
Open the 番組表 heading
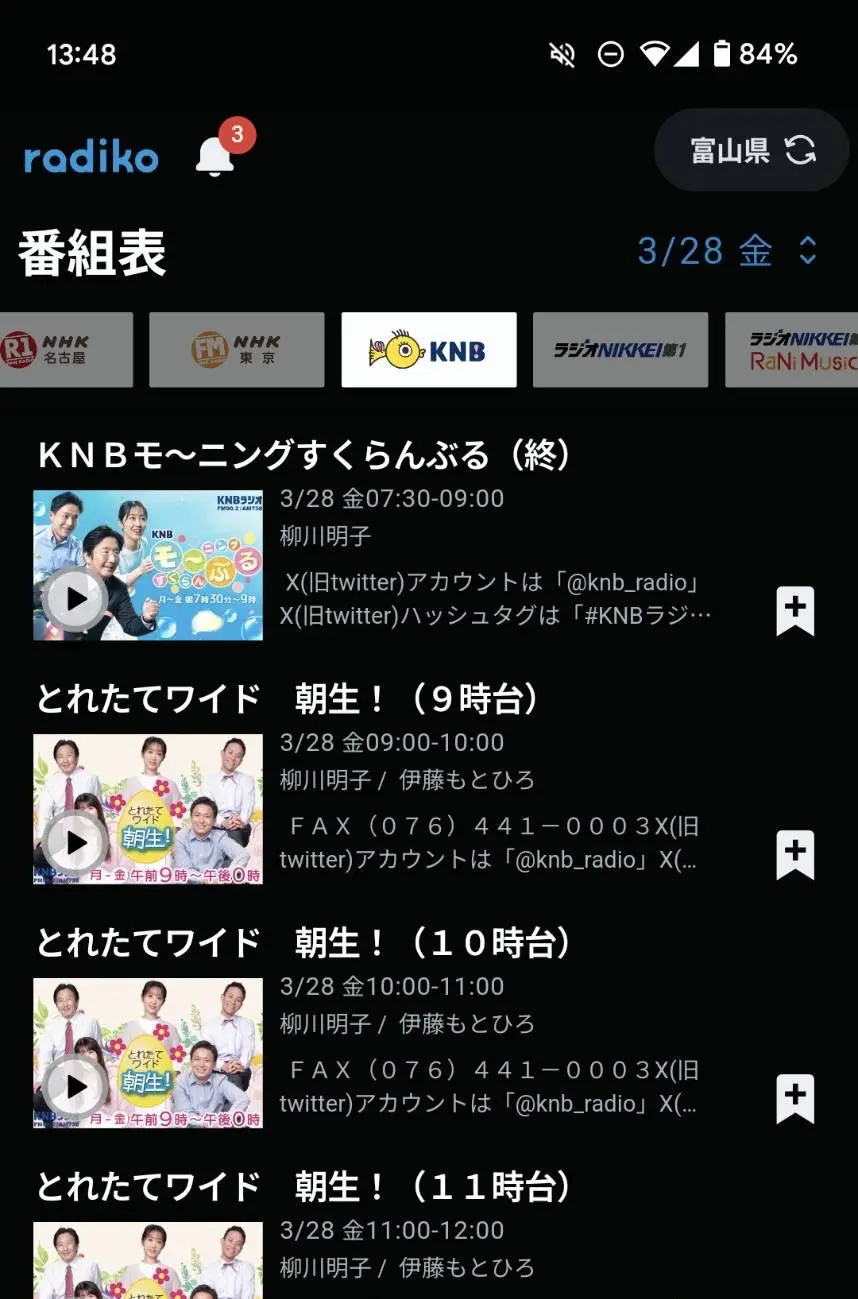pos(90,253)
